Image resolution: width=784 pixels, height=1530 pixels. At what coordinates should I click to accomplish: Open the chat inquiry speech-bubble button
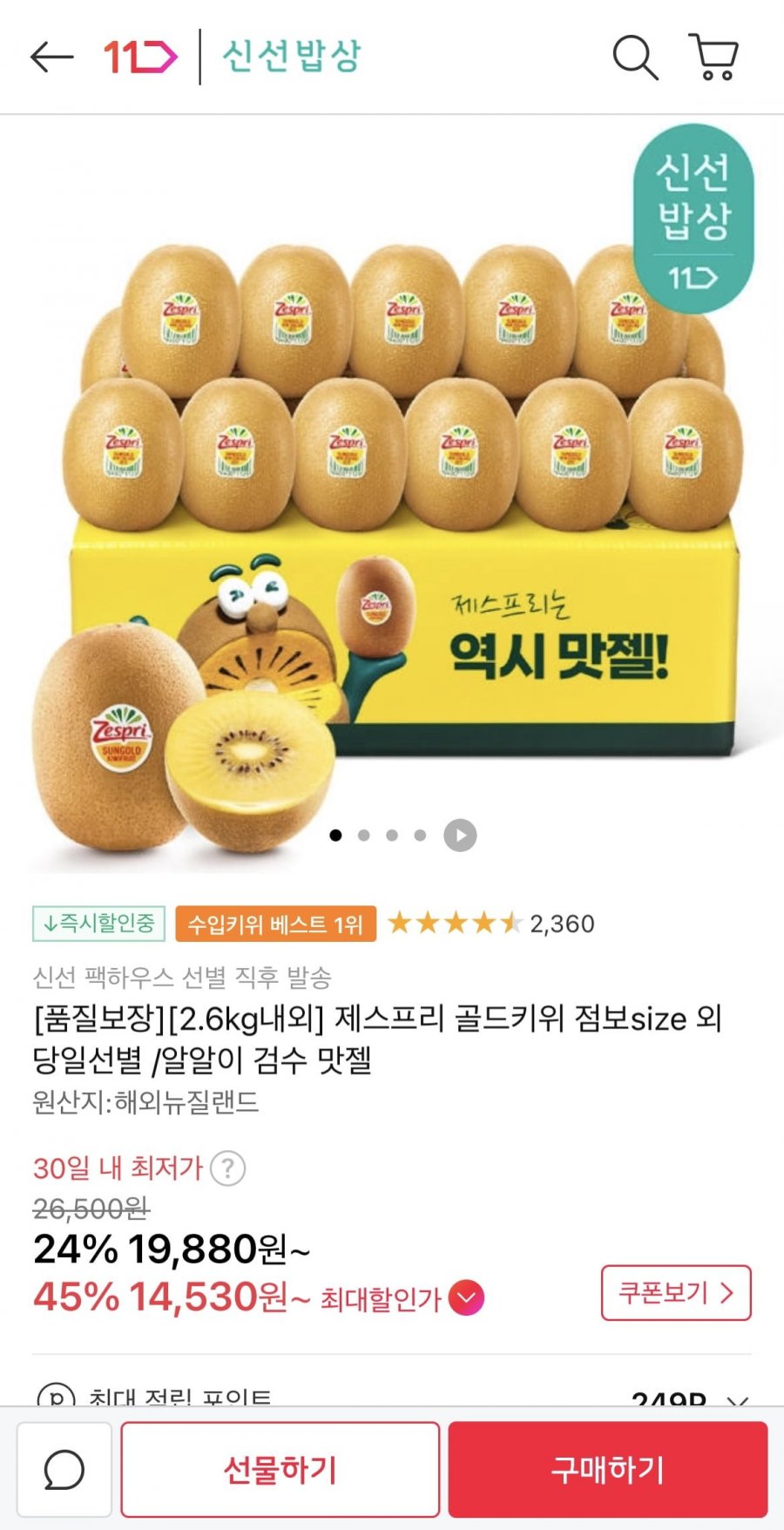click(64, 1469)
